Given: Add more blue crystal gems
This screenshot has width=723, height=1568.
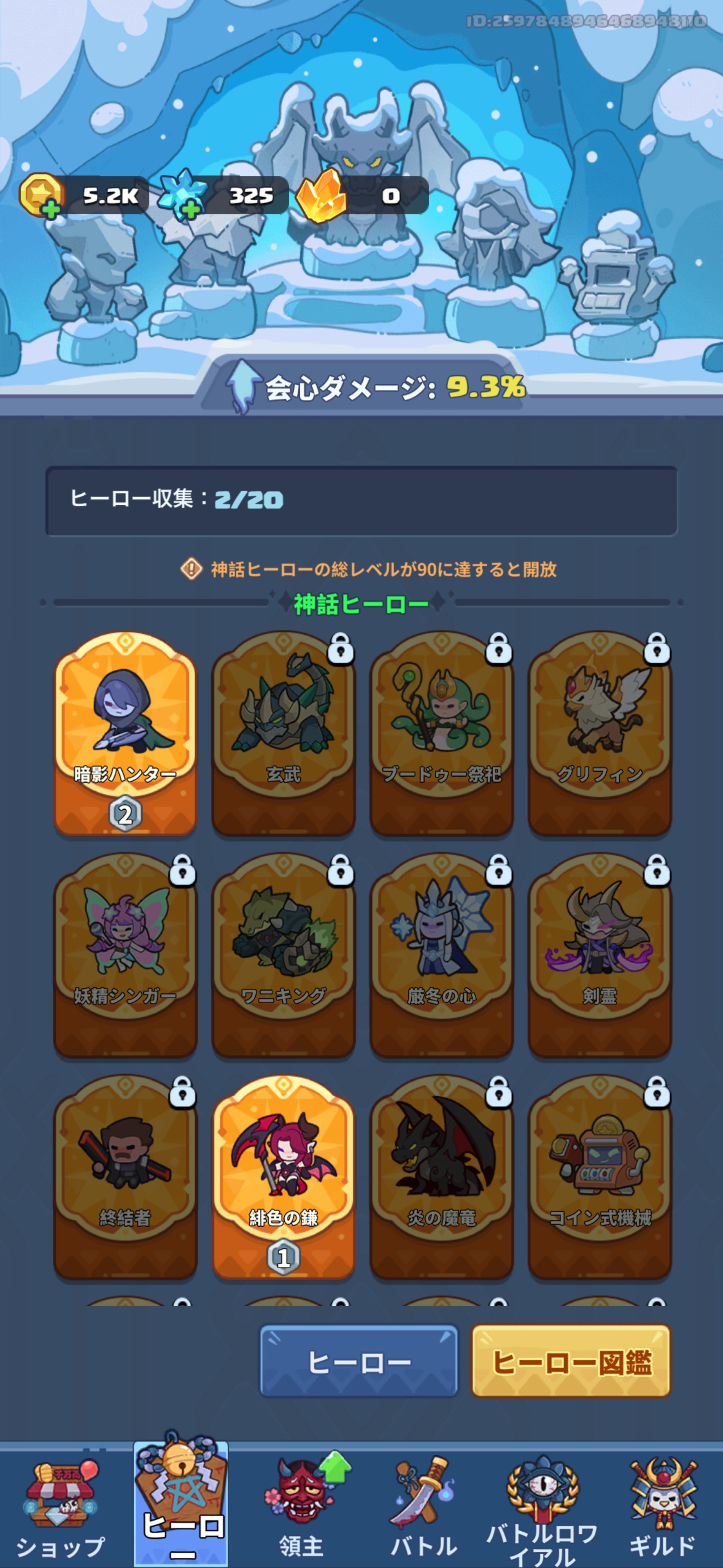Looking at the screenshot, I should [191, 209].
